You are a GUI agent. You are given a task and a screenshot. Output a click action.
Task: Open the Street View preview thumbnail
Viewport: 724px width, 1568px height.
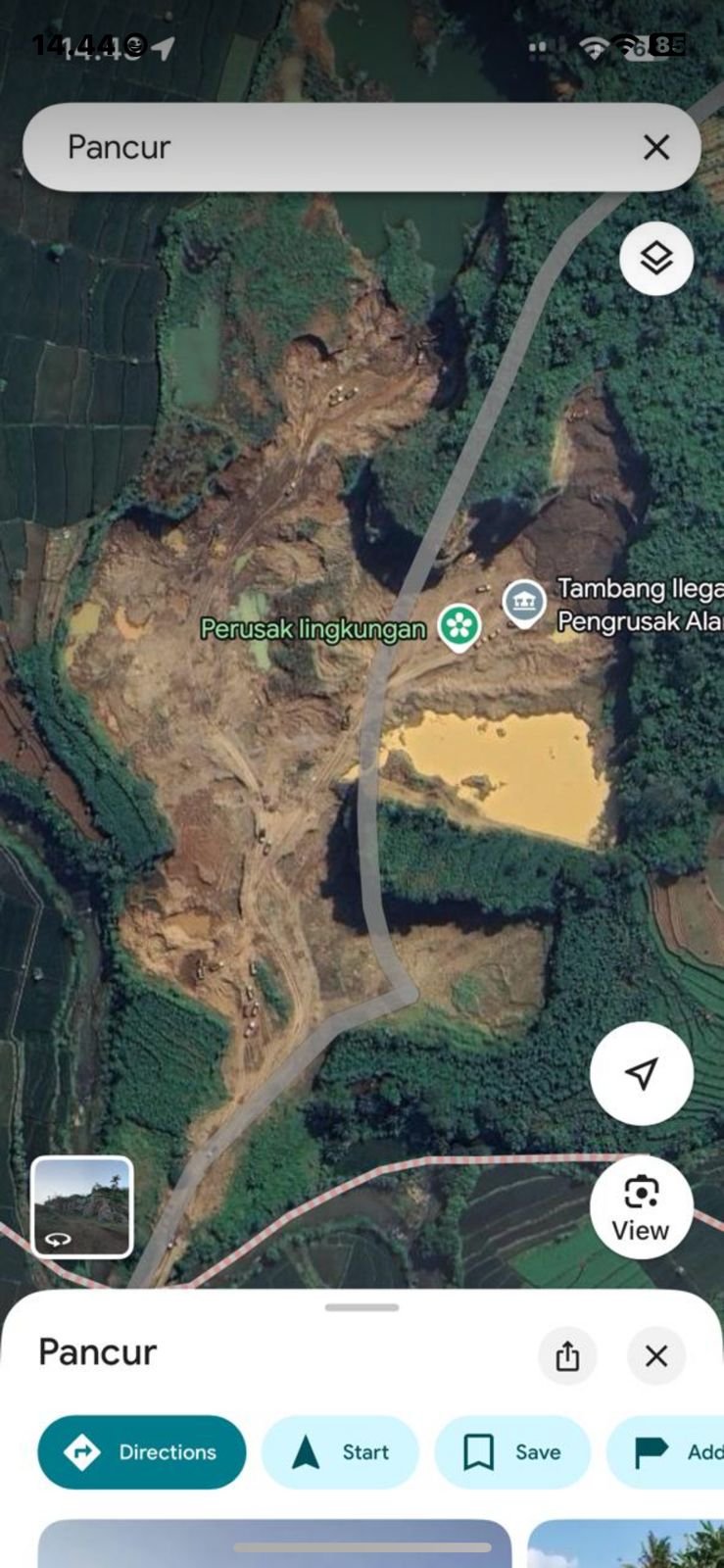coord(82,1206)
